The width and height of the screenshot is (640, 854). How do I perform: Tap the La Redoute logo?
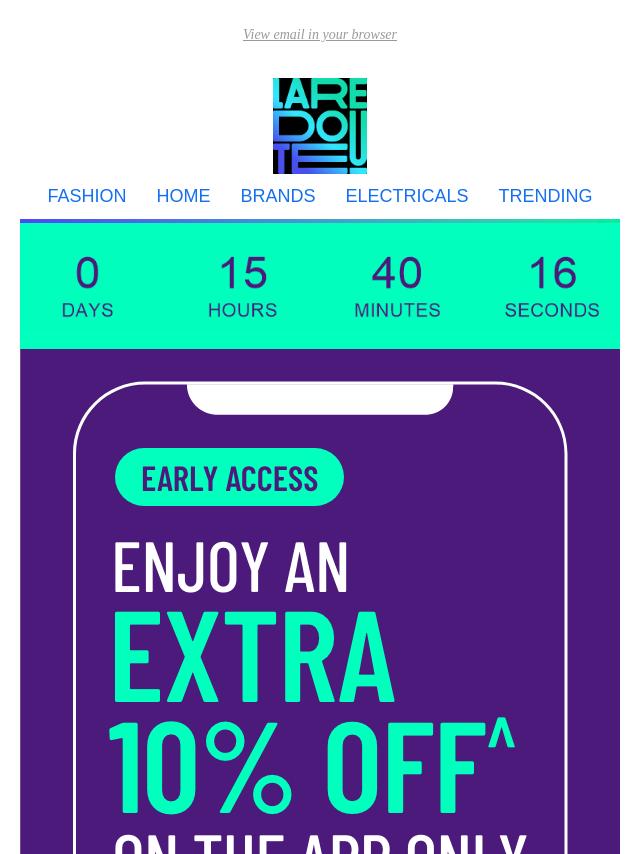coord(320,126)
